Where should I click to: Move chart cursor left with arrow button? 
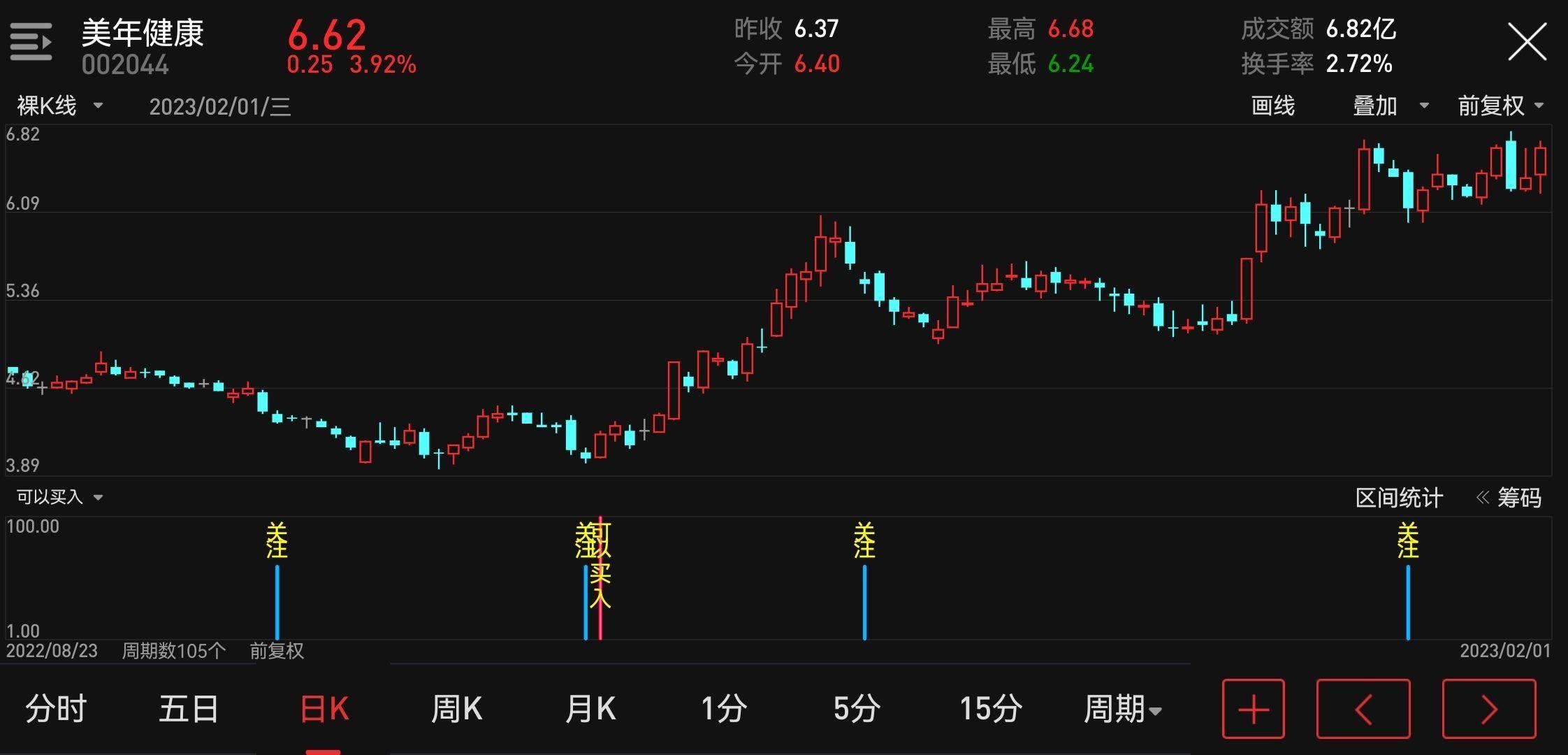click(x=1363, y=709)
